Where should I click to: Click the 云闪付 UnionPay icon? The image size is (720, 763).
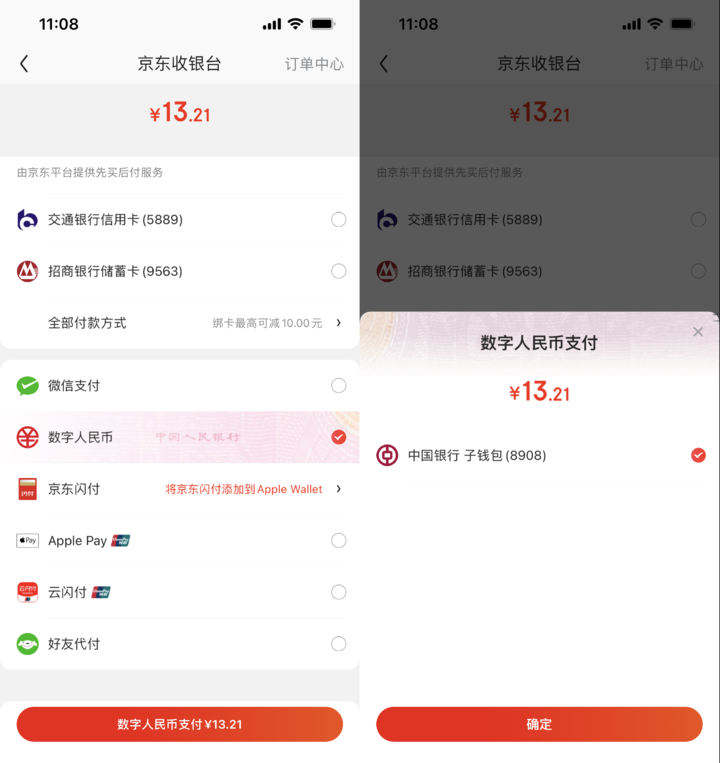tap(26, 592)
